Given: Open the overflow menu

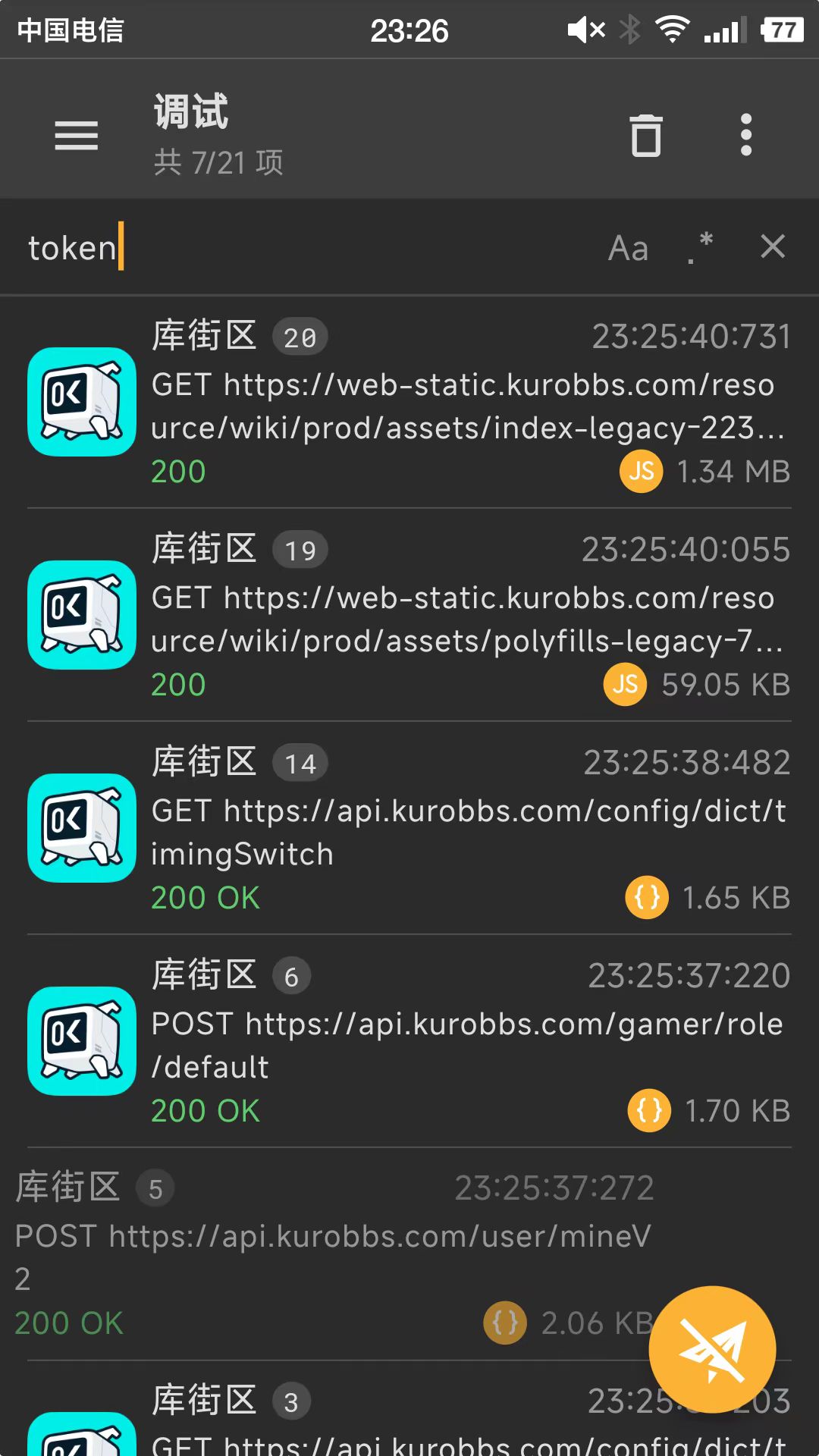Looking at the screenshot, I should (746, 136).
